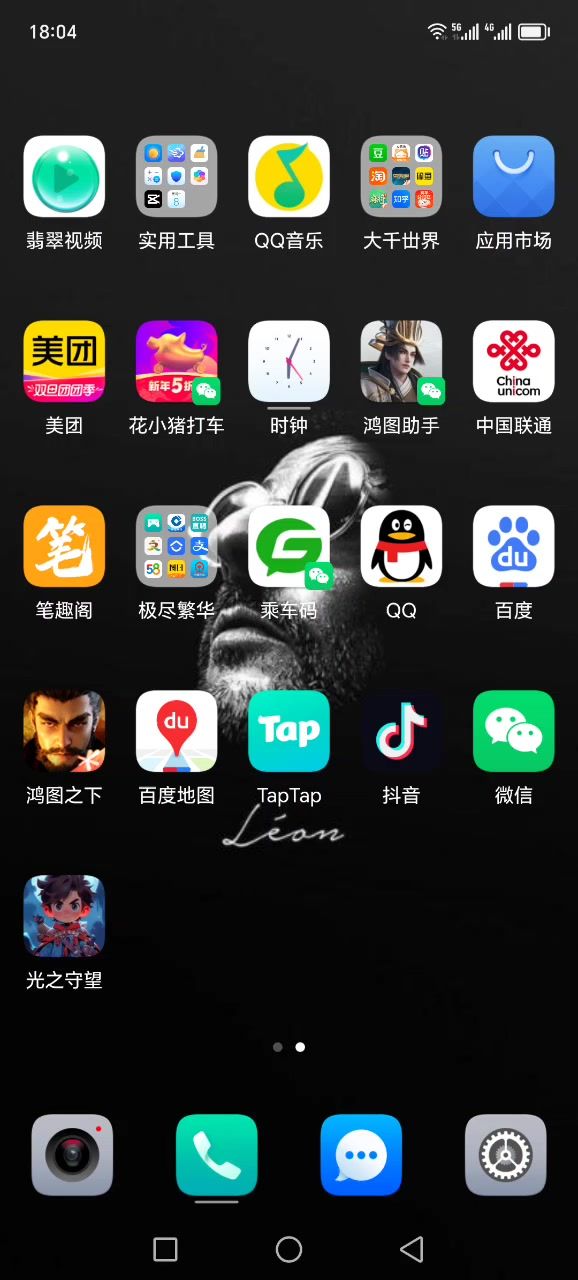Open 百度地图 maps
Viewport: 578px width, 1280px height.
(176, 732)
